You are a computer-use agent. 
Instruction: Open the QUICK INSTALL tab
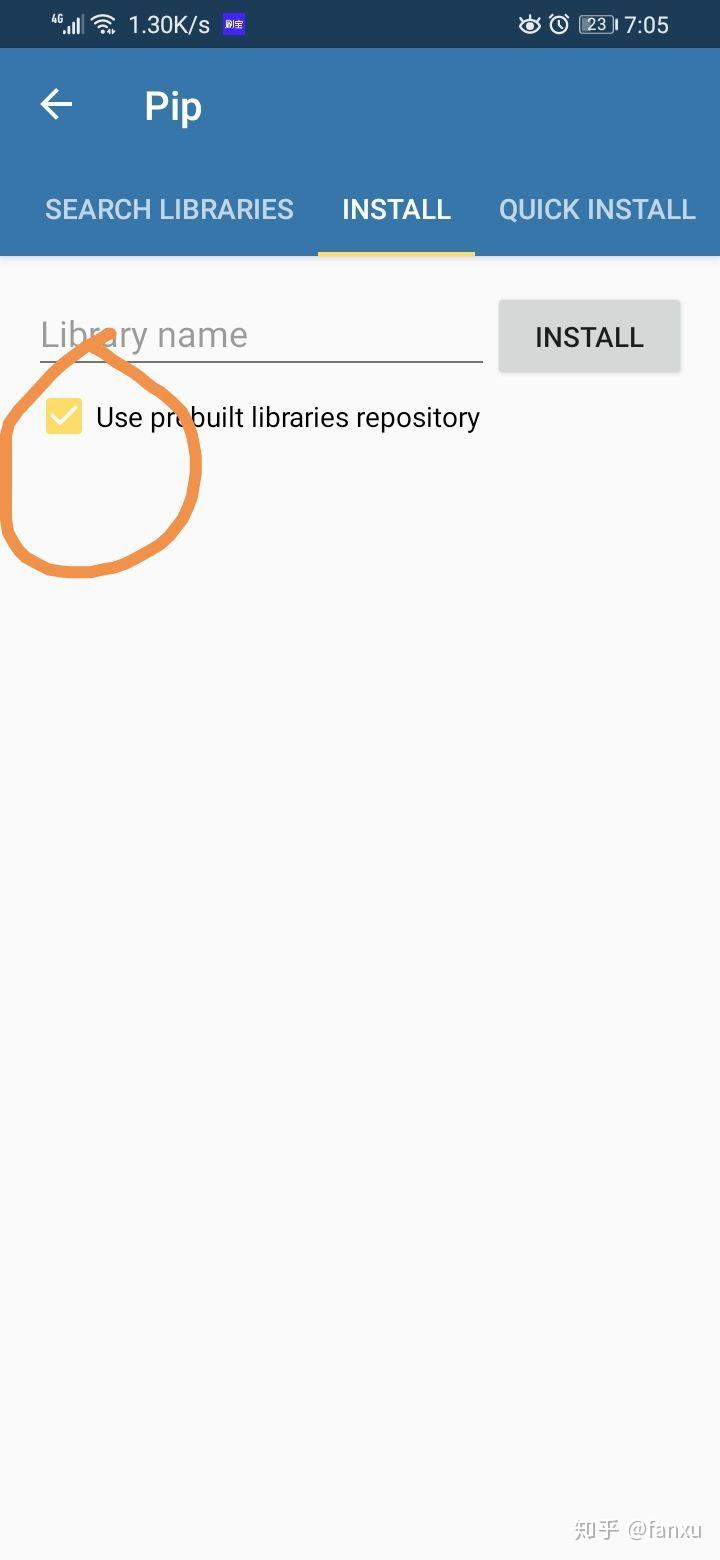pos(597,209)
